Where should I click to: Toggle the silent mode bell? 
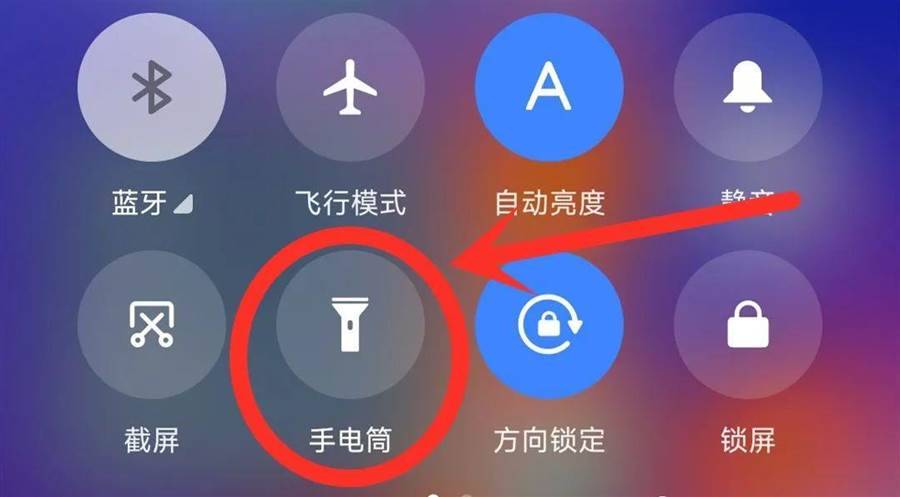tap(748, 89)
